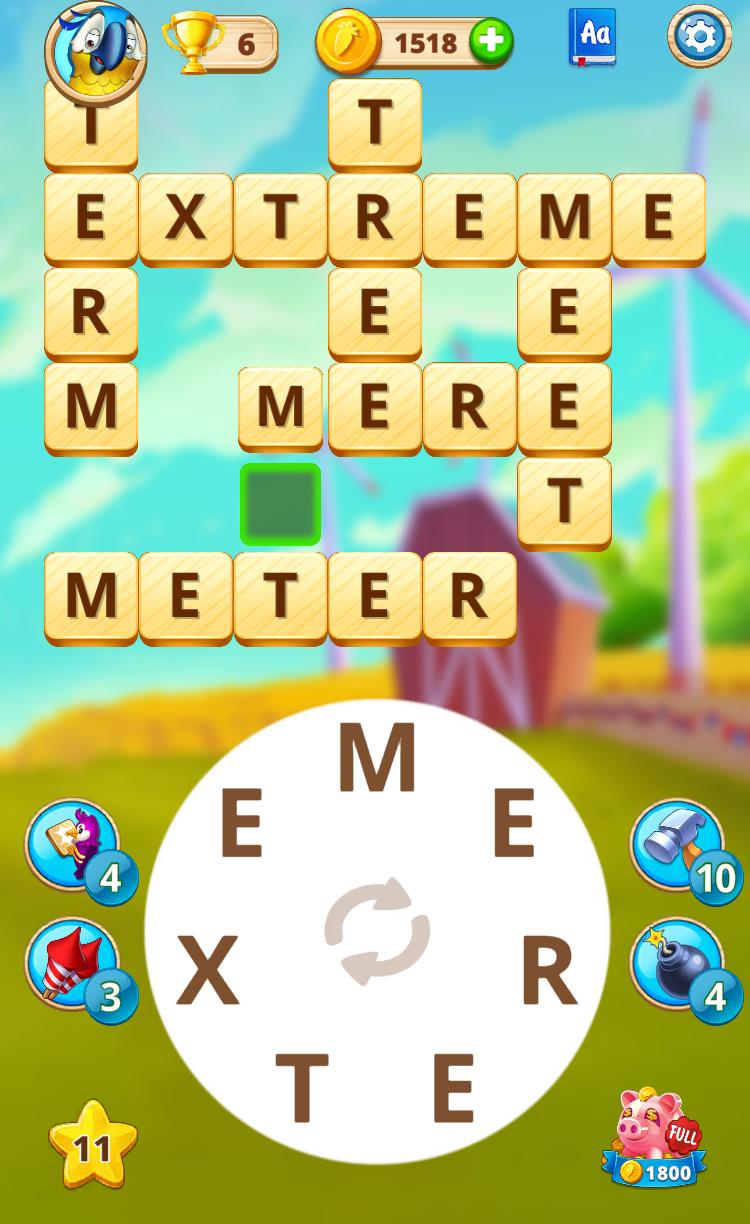Open the star rewards counter
The width and height of the screenshot is (750, 1224).
tap(92, 1146)
